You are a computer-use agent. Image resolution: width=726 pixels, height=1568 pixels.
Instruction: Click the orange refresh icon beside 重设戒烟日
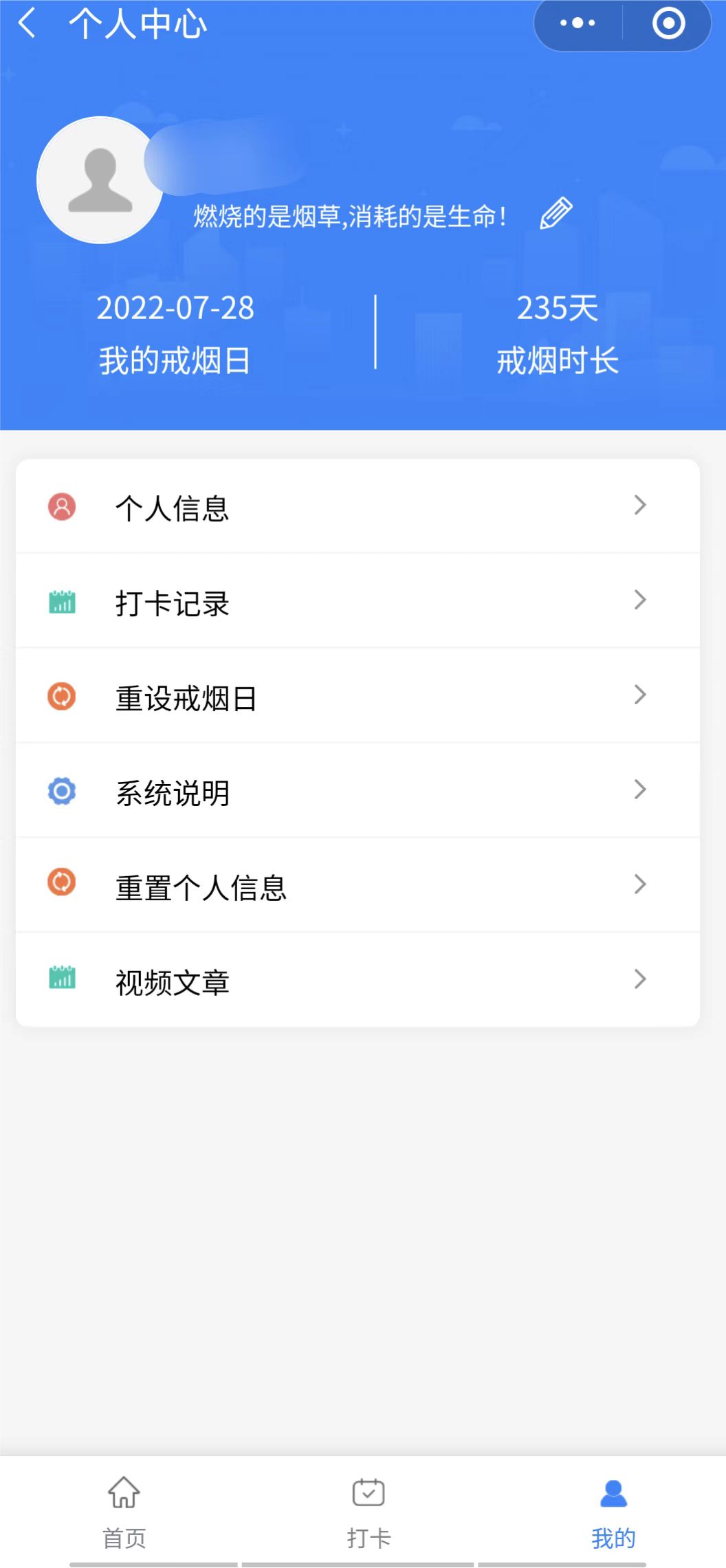61,697
